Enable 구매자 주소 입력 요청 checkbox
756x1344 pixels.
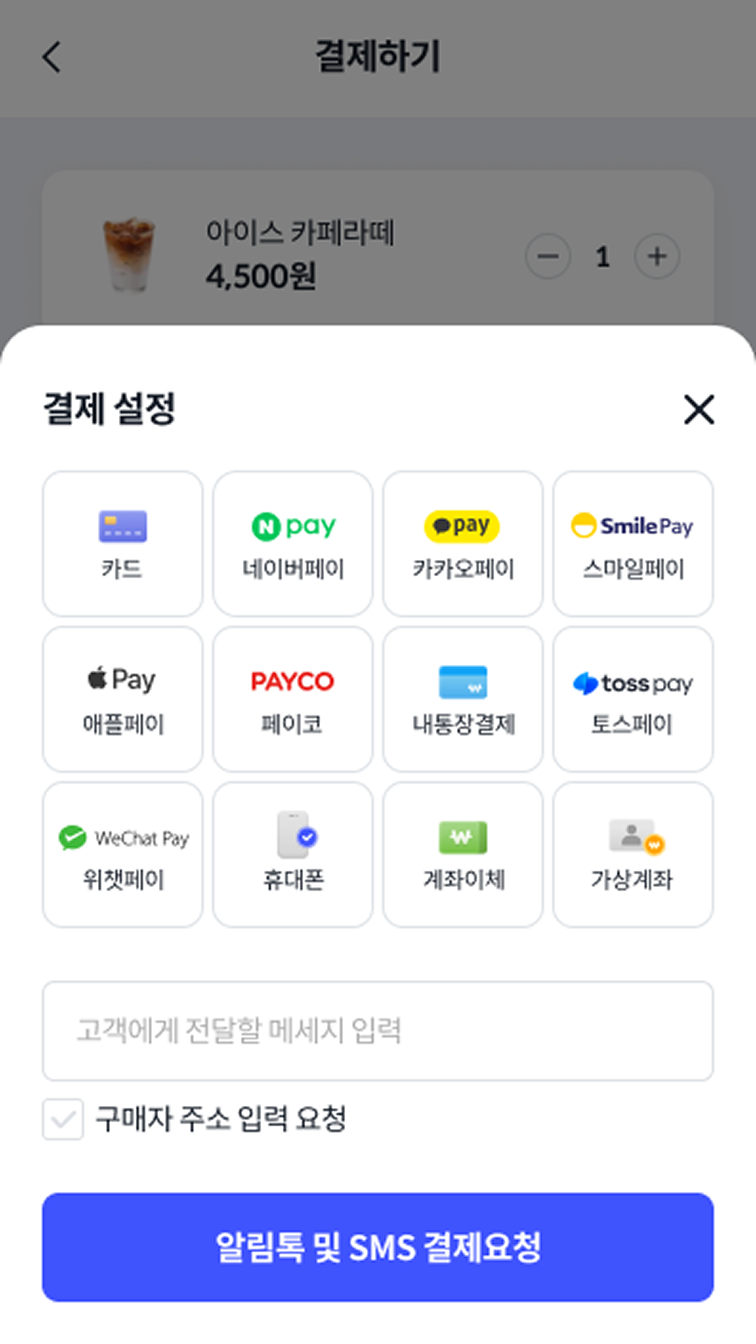[x=62, y=1121]
